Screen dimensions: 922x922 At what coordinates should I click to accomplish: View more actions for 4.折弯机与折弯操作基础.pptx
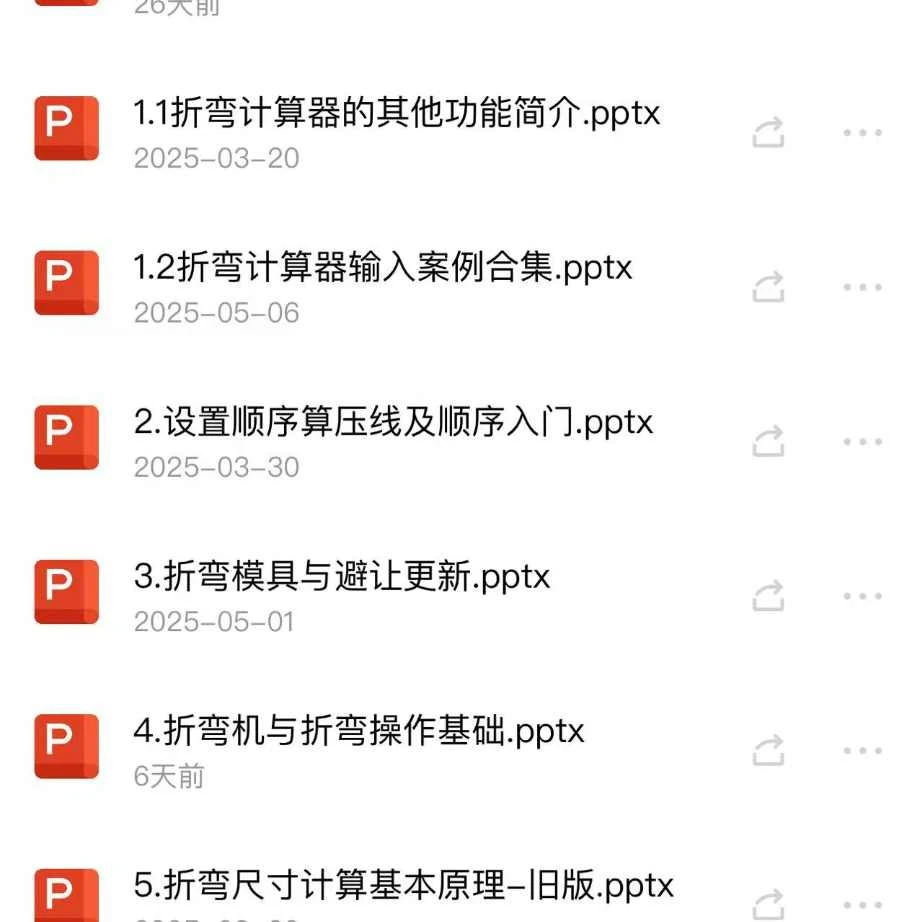[861, 750]
